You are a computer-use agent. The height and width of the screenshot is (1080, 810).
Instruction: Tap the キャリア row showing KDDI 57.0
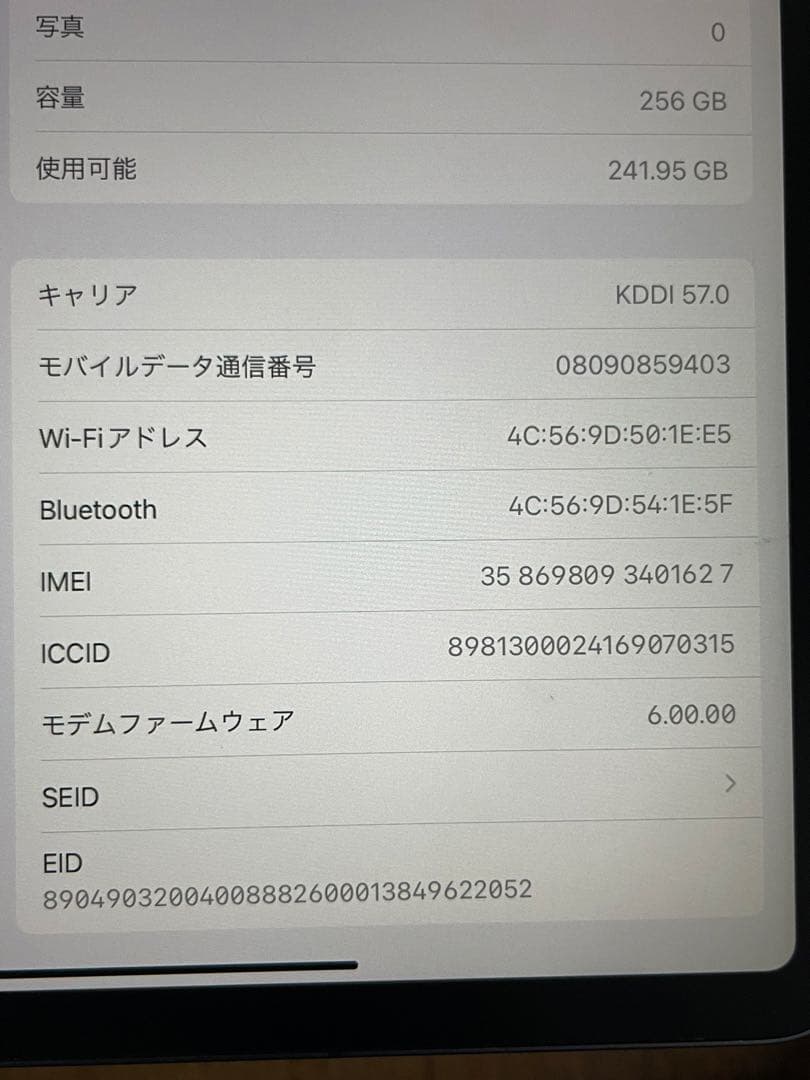[395, 294]
